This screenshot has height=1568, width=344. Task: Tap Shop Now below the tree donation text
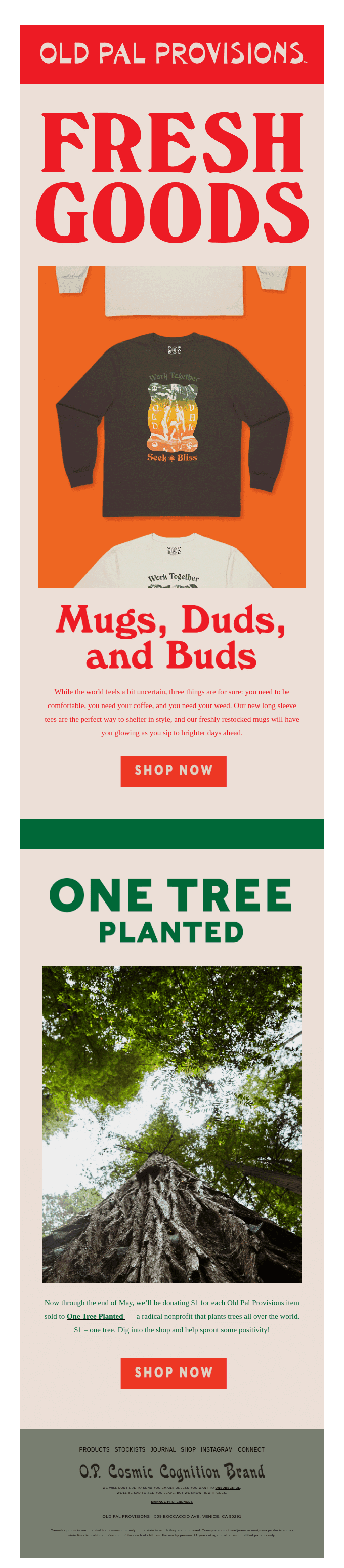(173, 1373)
